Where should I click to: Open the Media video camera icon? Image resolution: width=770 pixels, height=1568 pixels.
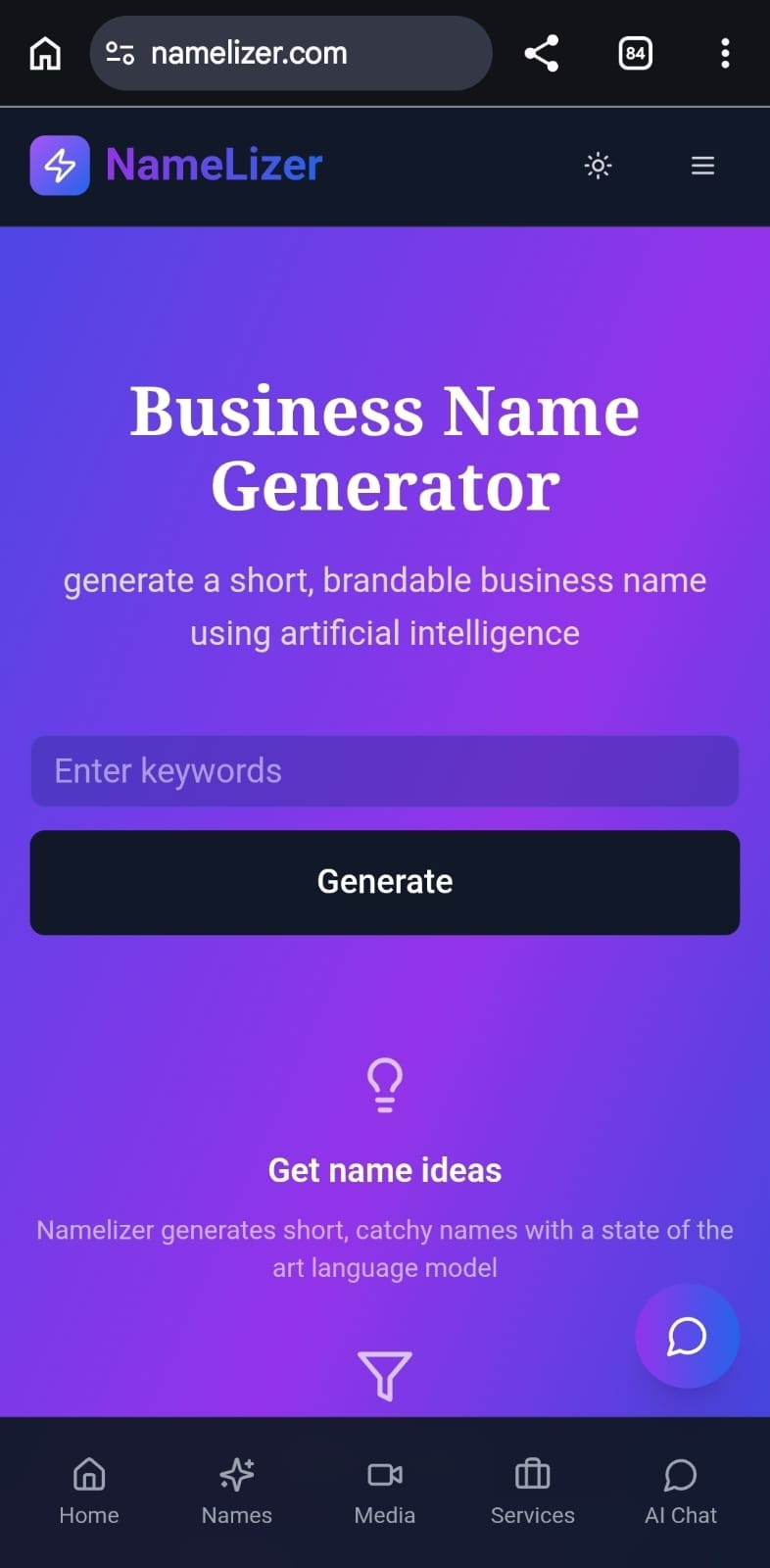coord(384,1474)
